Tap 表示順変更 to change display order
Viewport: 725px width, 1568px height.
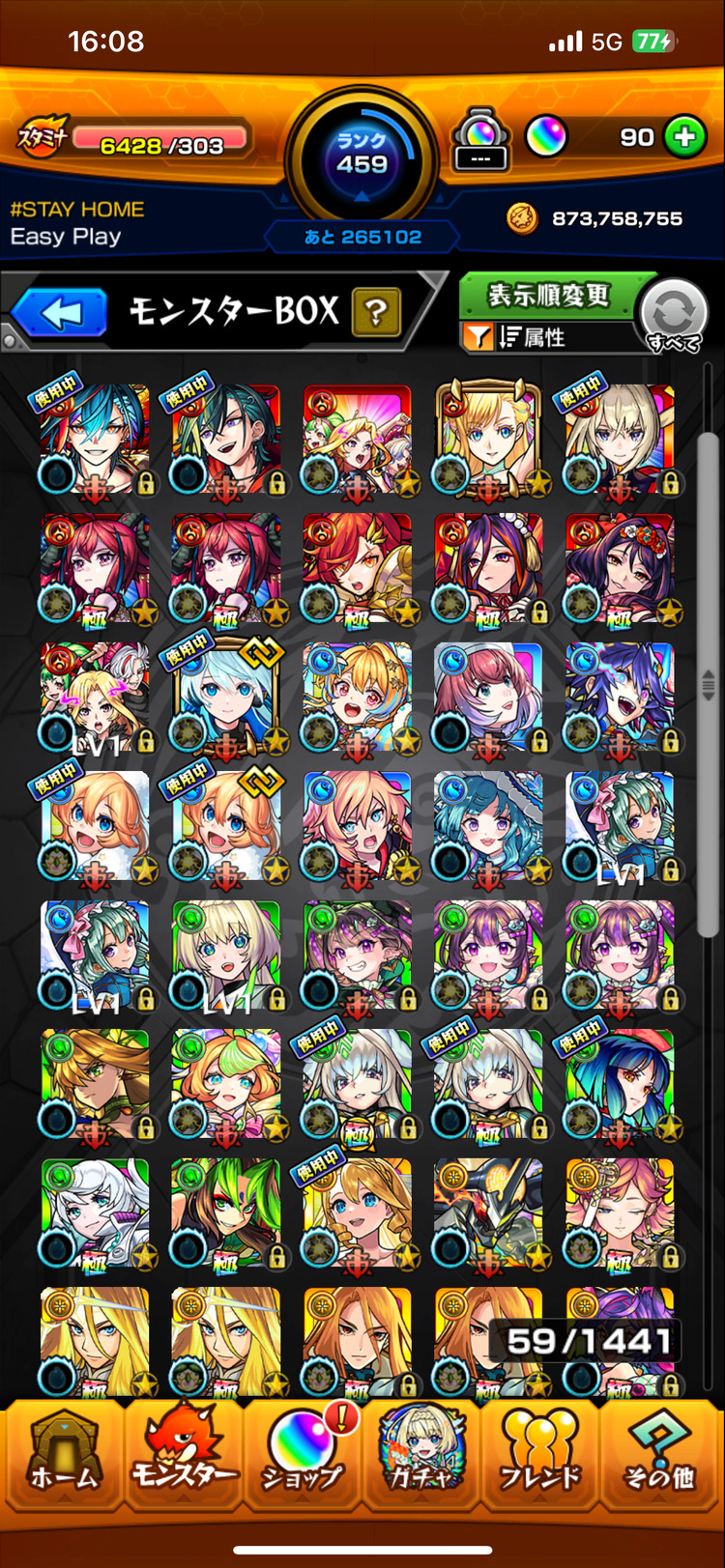tap(547, 296)
